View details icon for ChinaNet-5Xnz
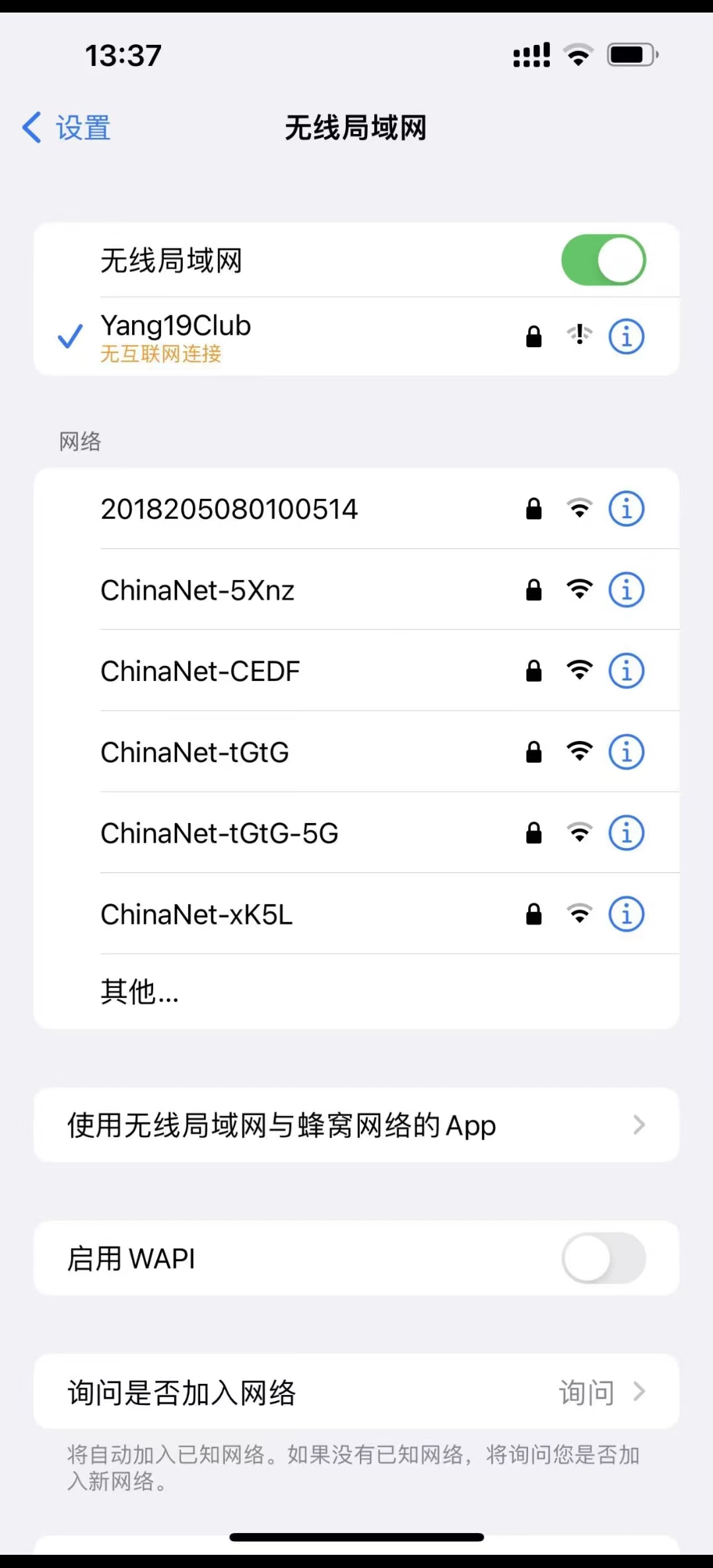Image resolution: width=713 pixels, height=1568 pixels. [626, 590]
